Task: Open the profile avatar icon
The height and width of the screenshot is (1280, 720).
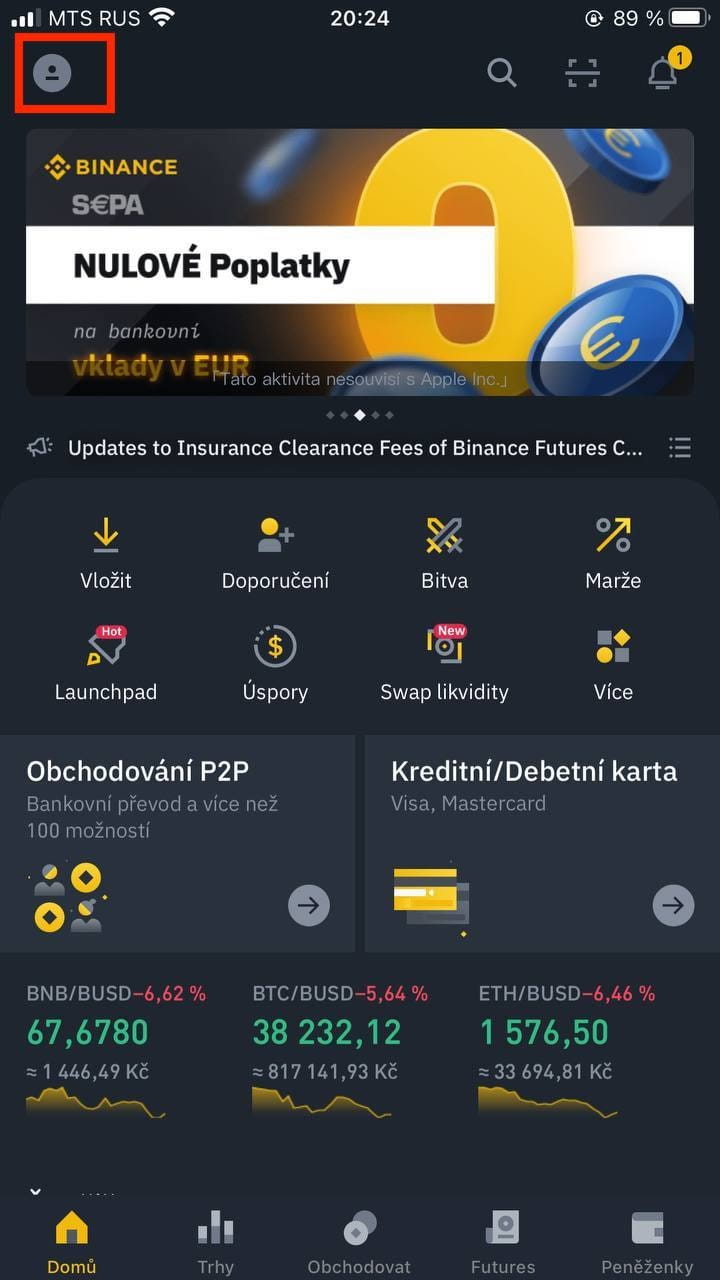Action: [52, 73]
